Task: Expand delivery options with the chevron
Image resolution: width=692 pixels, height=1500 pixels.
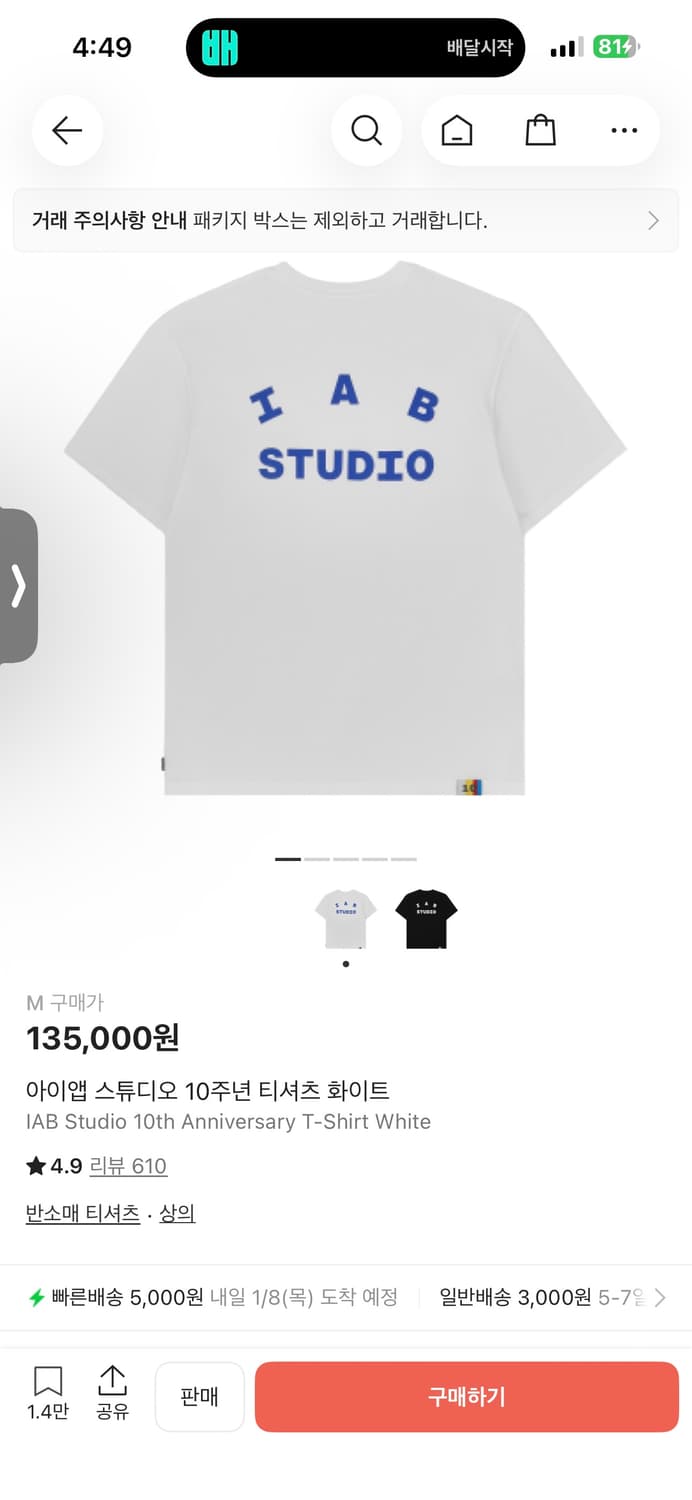Action: click(660, 1298)
